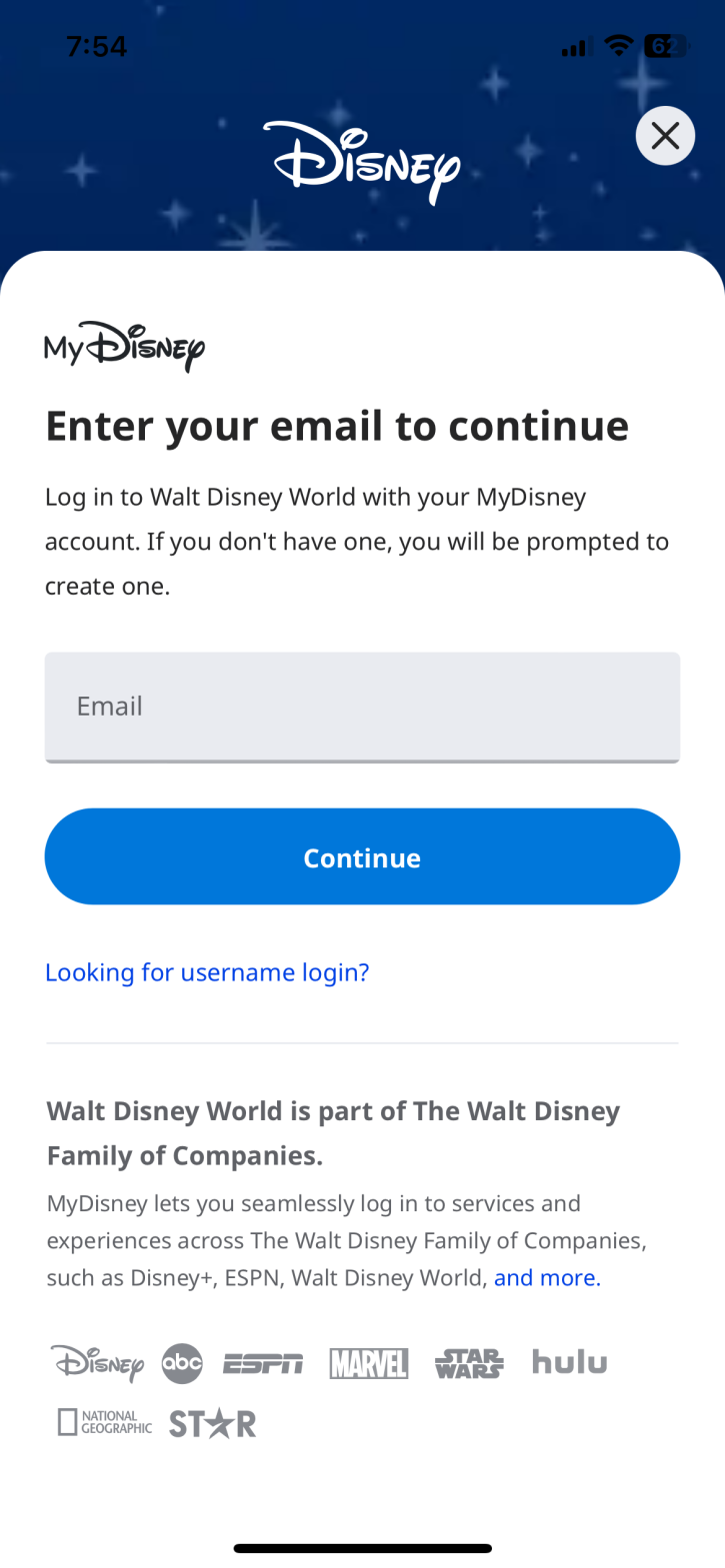Open the username login option

[x=207, y=971]
